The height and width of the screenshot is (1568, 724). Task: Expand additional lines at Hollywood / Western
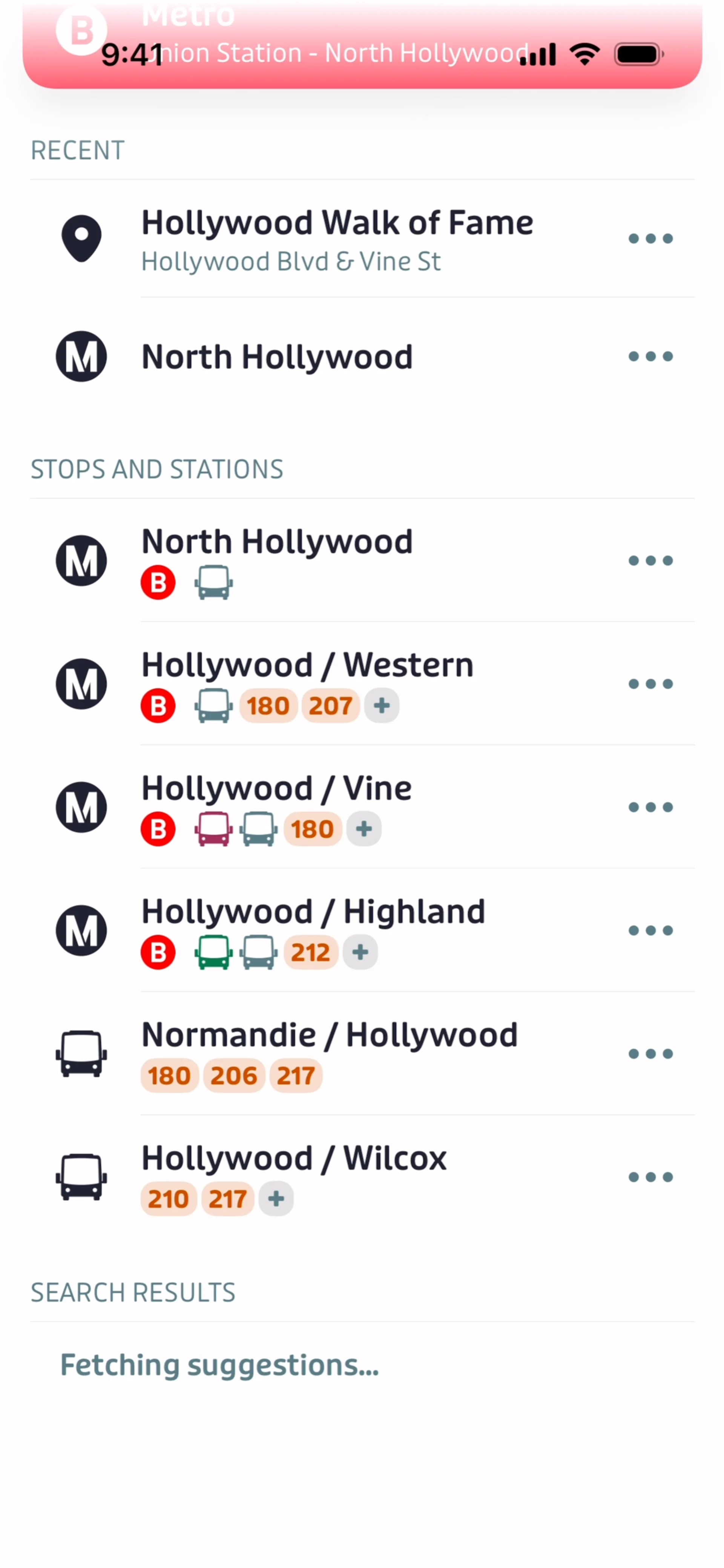click(x=382, y=706)
